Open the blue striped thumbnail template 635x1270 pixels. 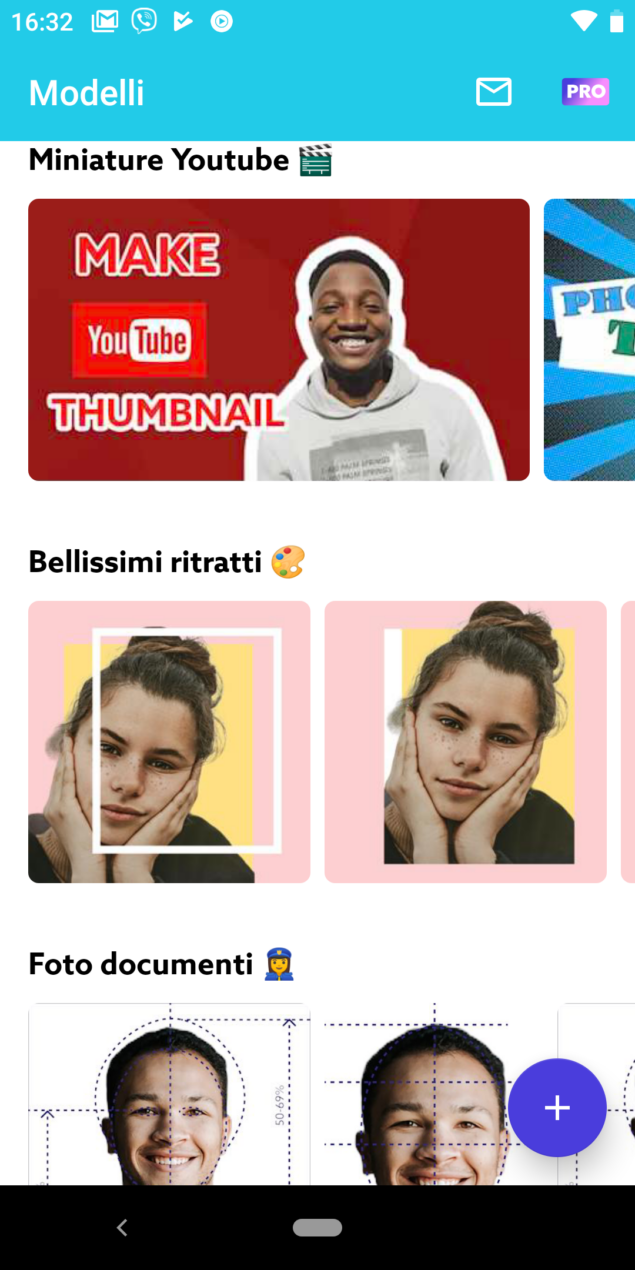click(589, 340)
